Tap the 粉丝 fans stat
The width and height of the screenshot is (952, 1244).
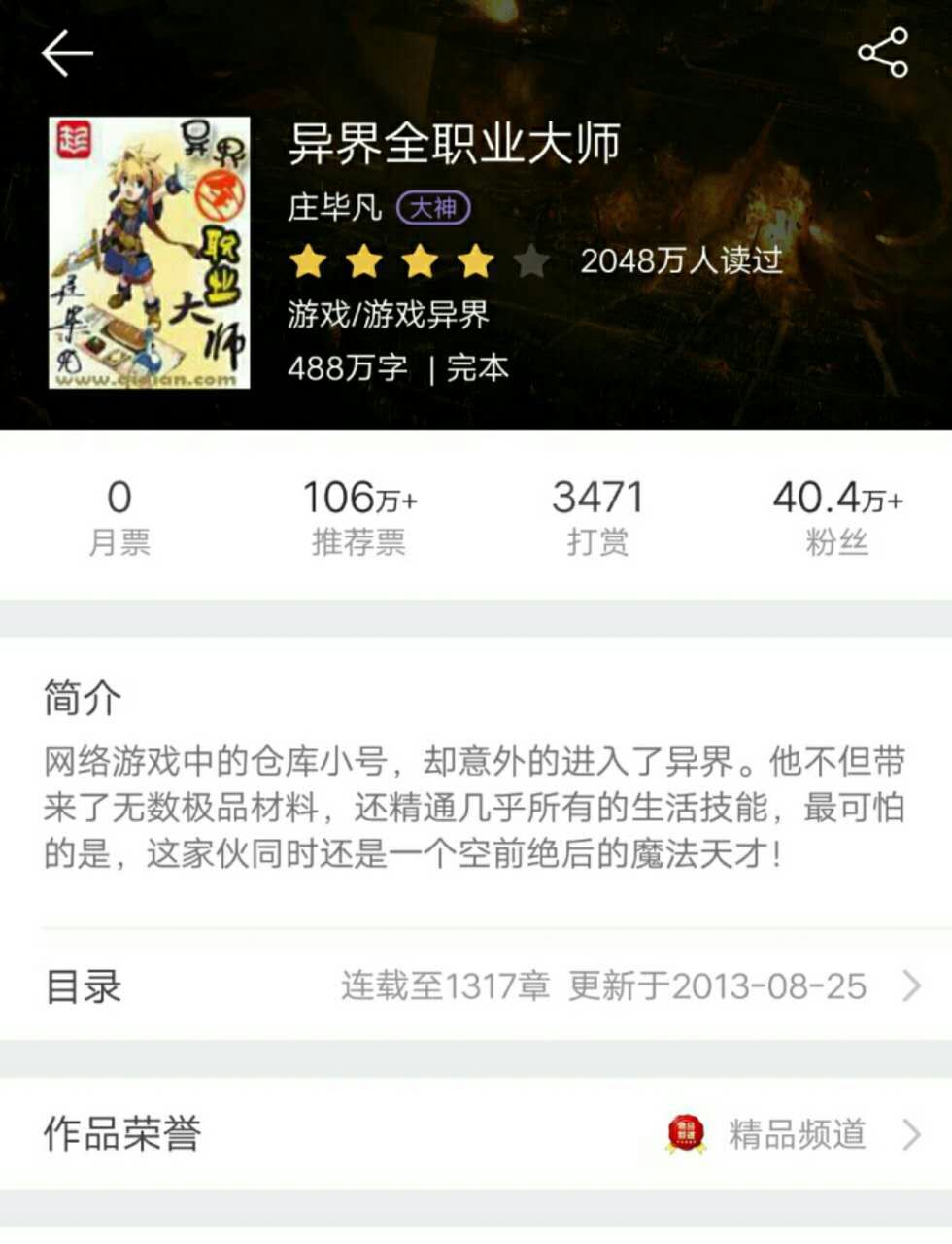tap(835, 515)
